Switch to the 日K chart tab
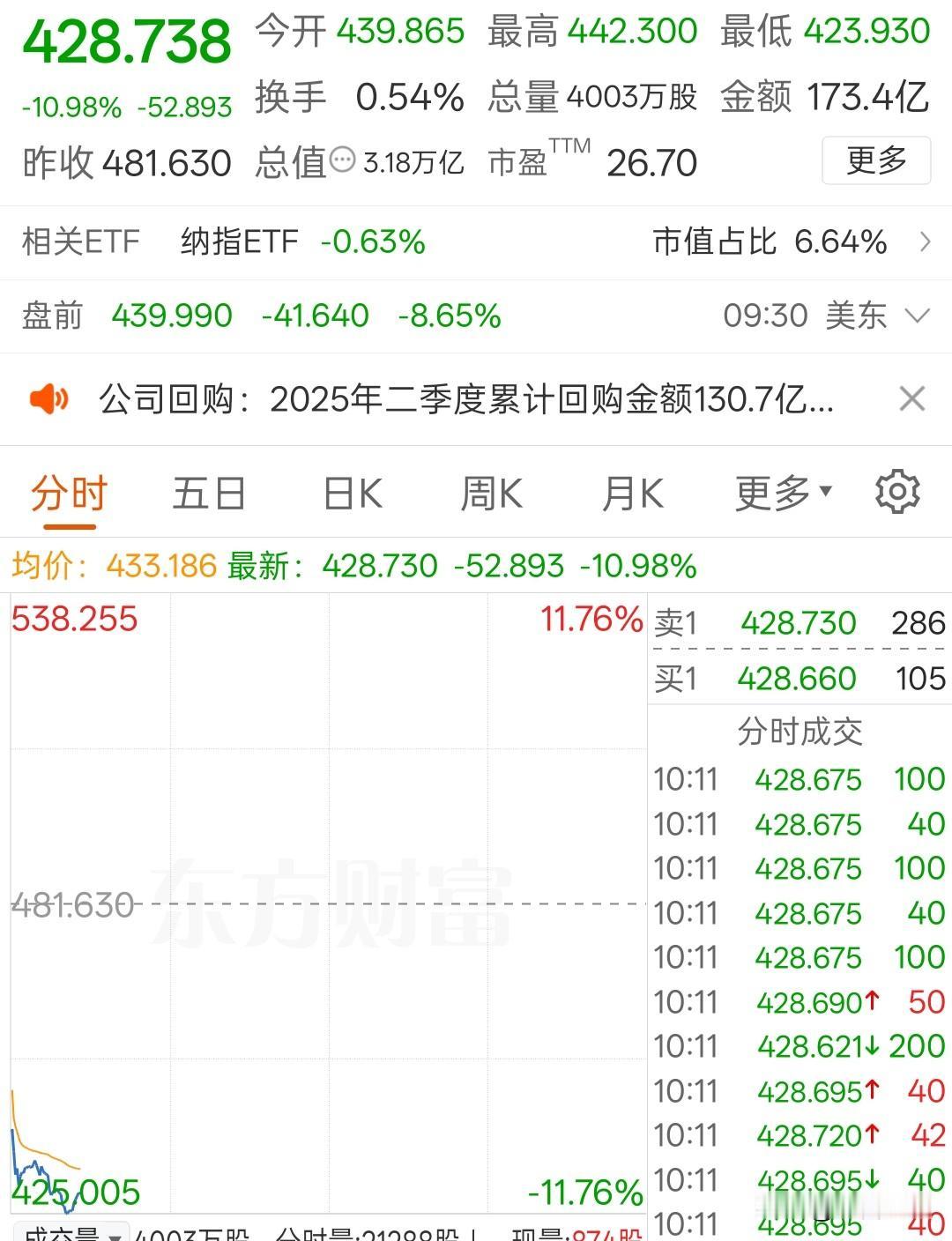 pos(351,494)
